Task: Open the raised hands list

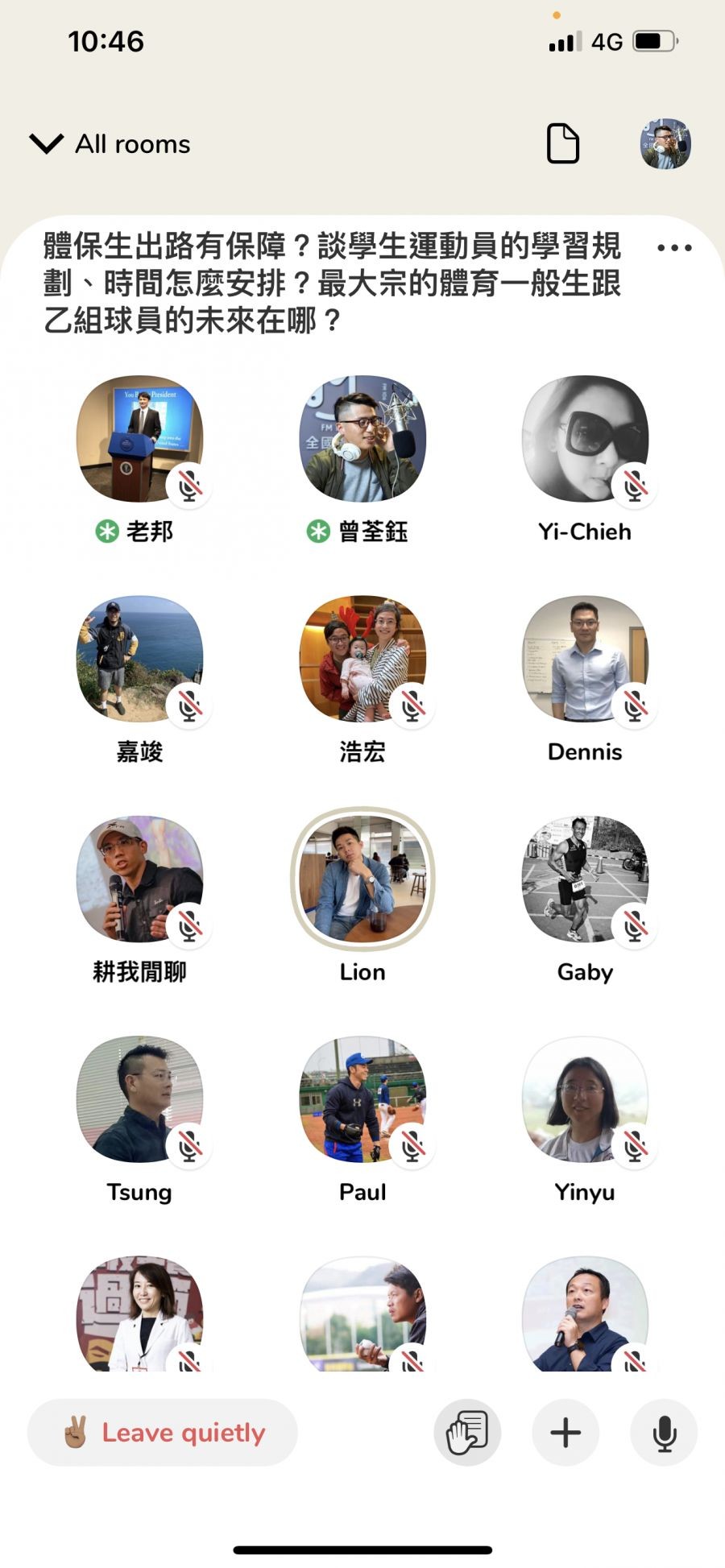Action: [467, 1433]
